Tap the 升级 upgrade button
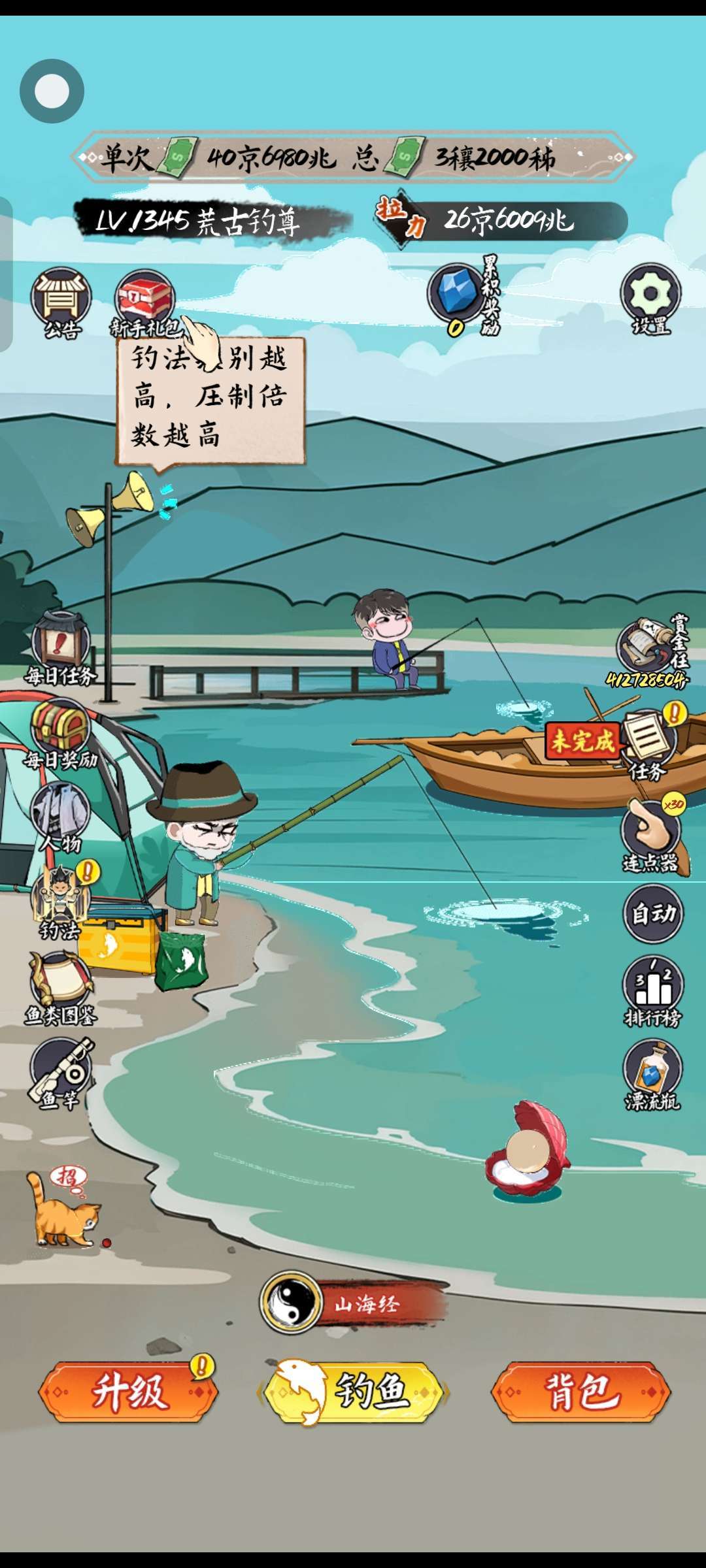Image resolution: width=706 pixels, height=1568 pixels. point(129,1392)
